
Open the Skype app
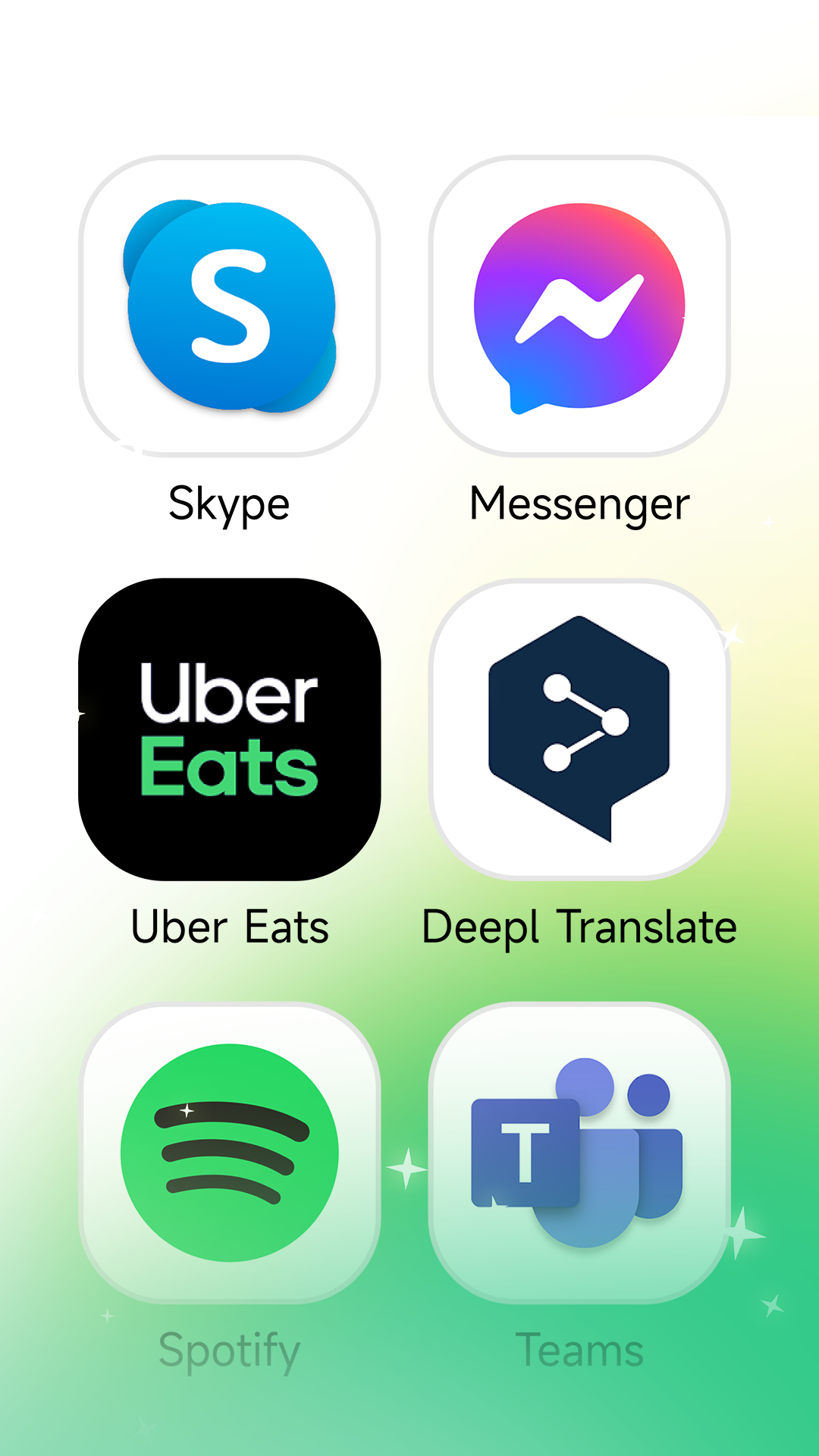coord(230,306)
